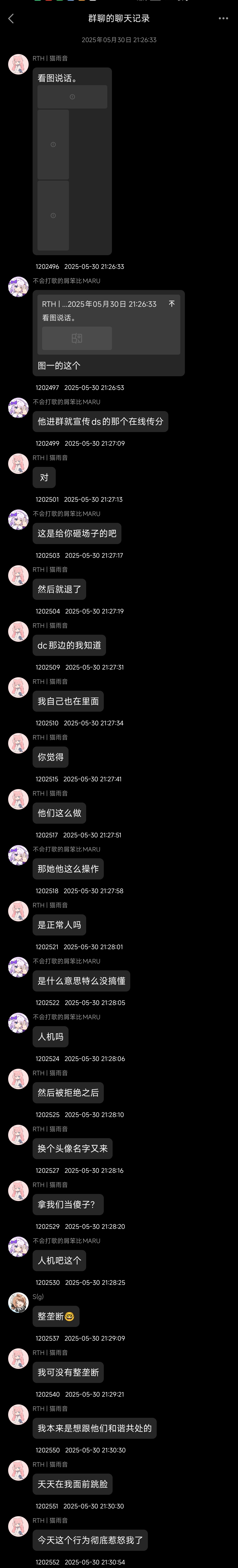The width and height of the screenshot is (238, 1568).
Task: Open the first image under 看图说话
Action: [72, 97]
